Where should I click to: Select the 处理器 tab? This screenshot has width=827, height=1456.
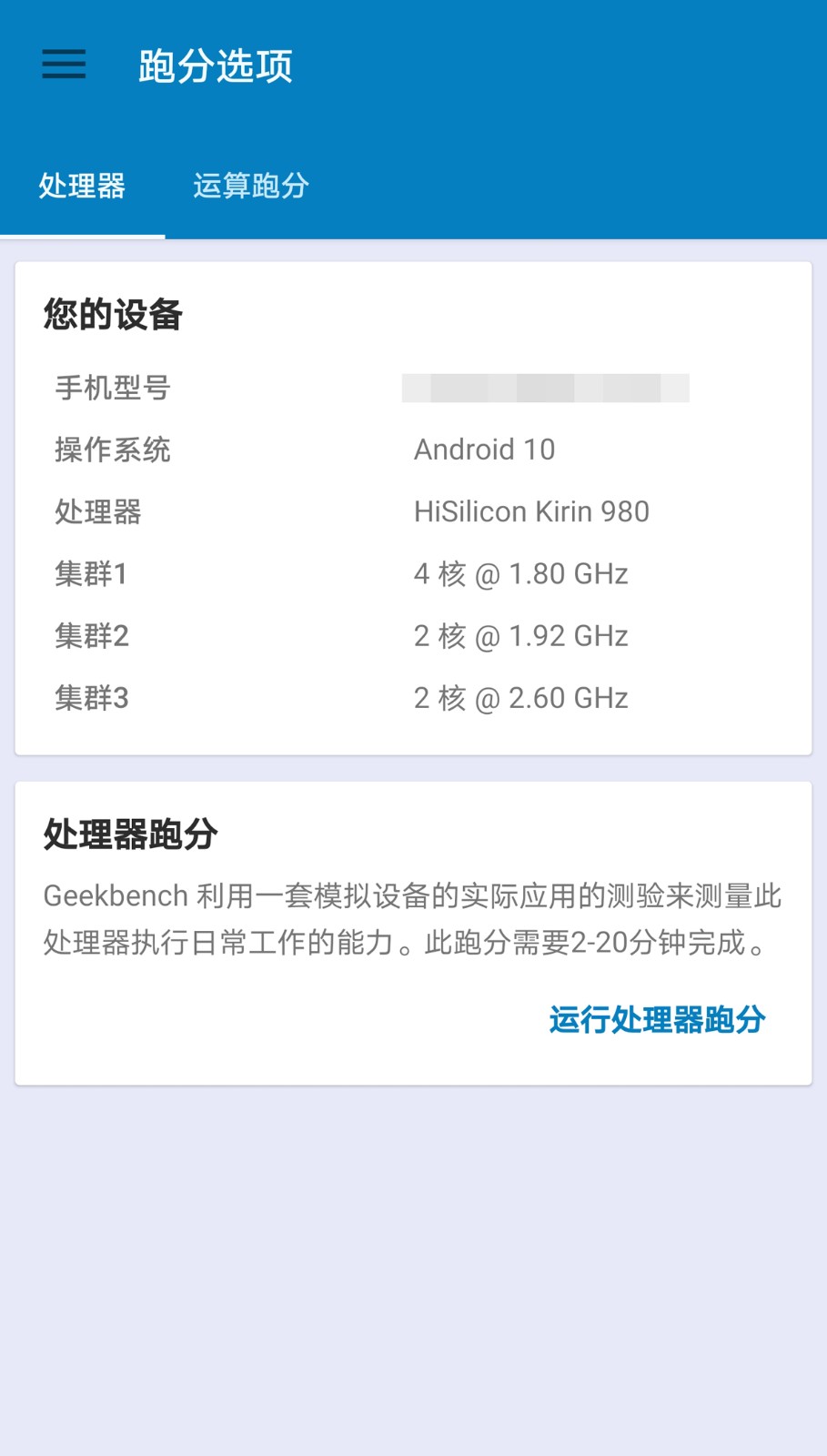click(82, 186)
